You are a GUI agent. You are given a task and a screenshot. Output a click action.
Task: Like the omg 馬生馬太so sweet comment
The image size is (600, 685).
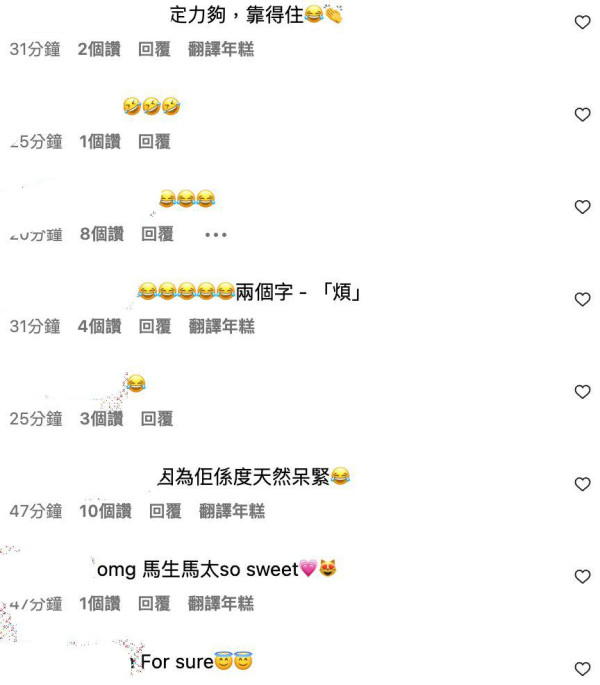[x=582, y=577]
